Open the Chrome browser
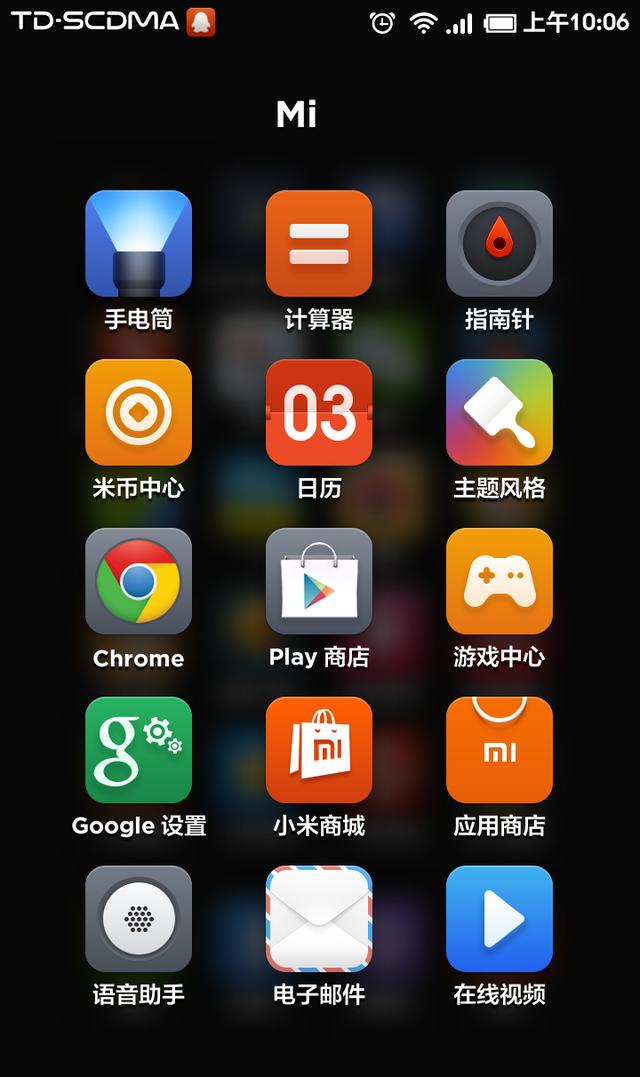The image size is (640, 1077). point(138,581)
